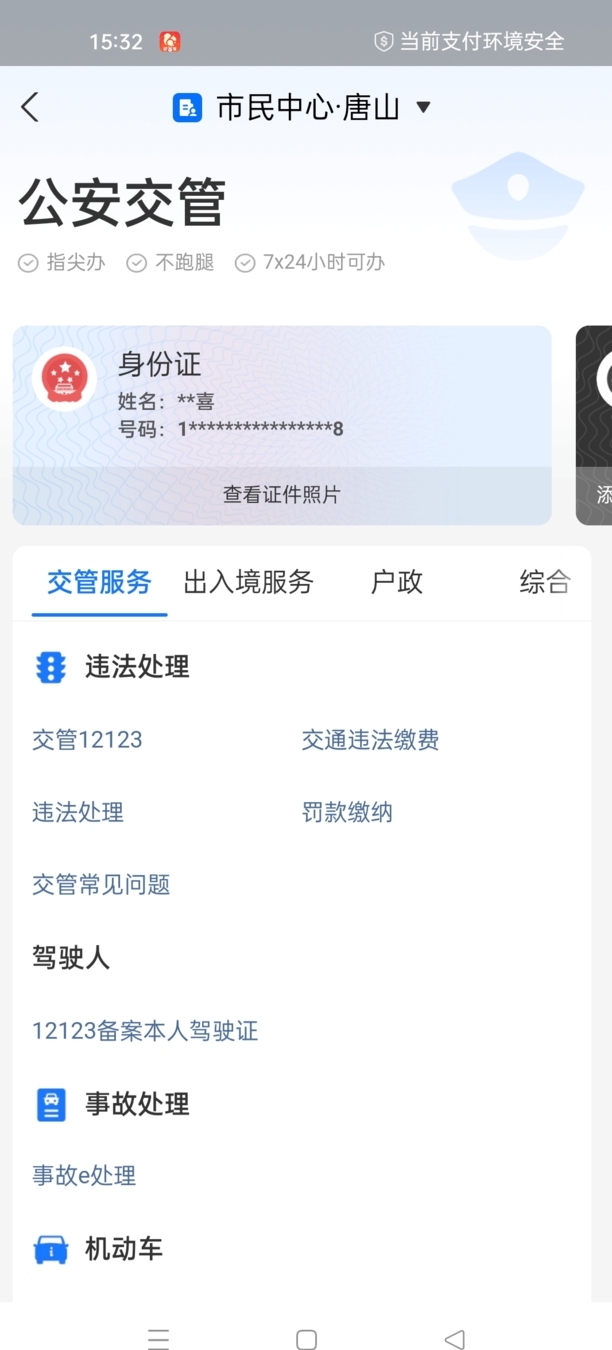Open the 交管12123 link
Screen dimensions: 612x1350
87,740
